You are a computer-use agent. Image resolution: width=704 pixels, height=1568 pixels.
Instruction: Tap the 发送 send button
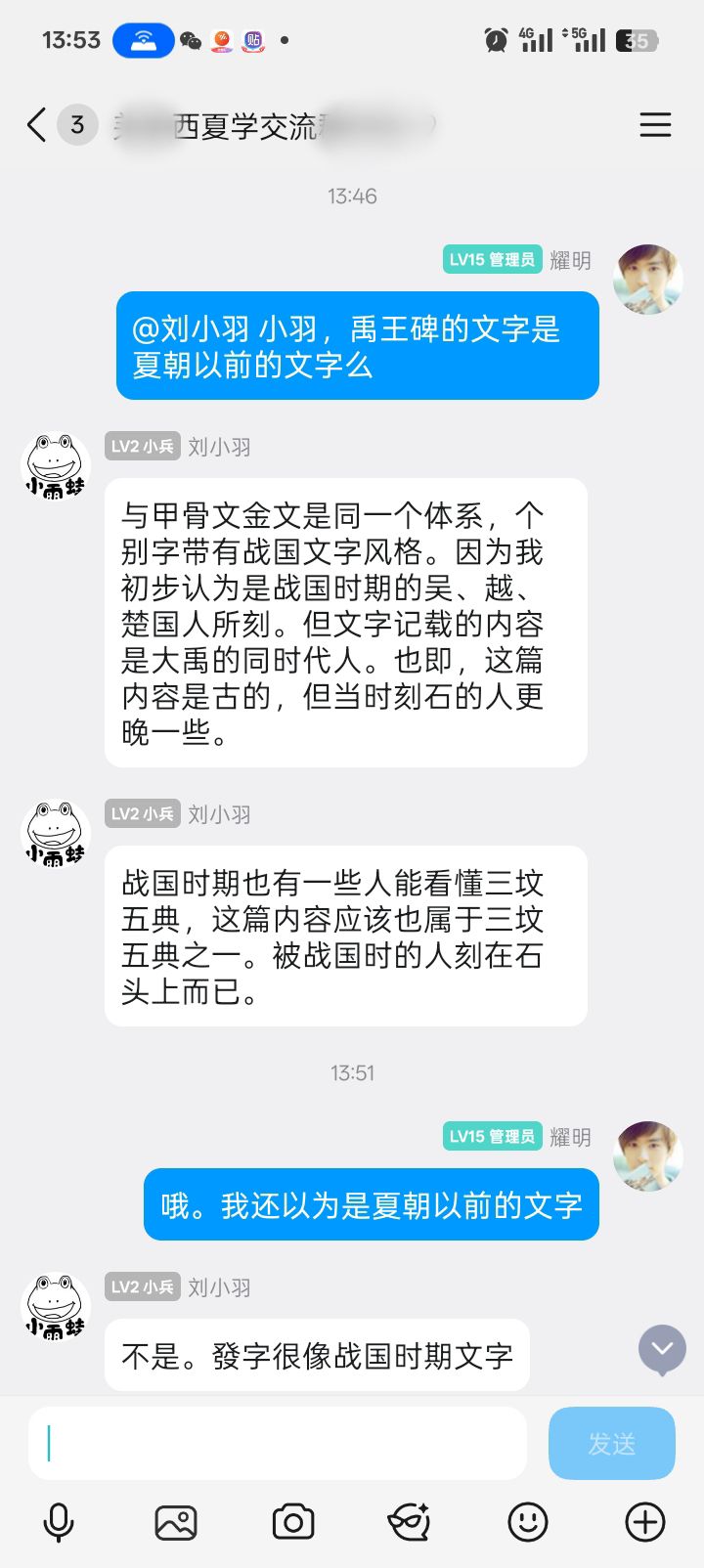coord(612,1443)
